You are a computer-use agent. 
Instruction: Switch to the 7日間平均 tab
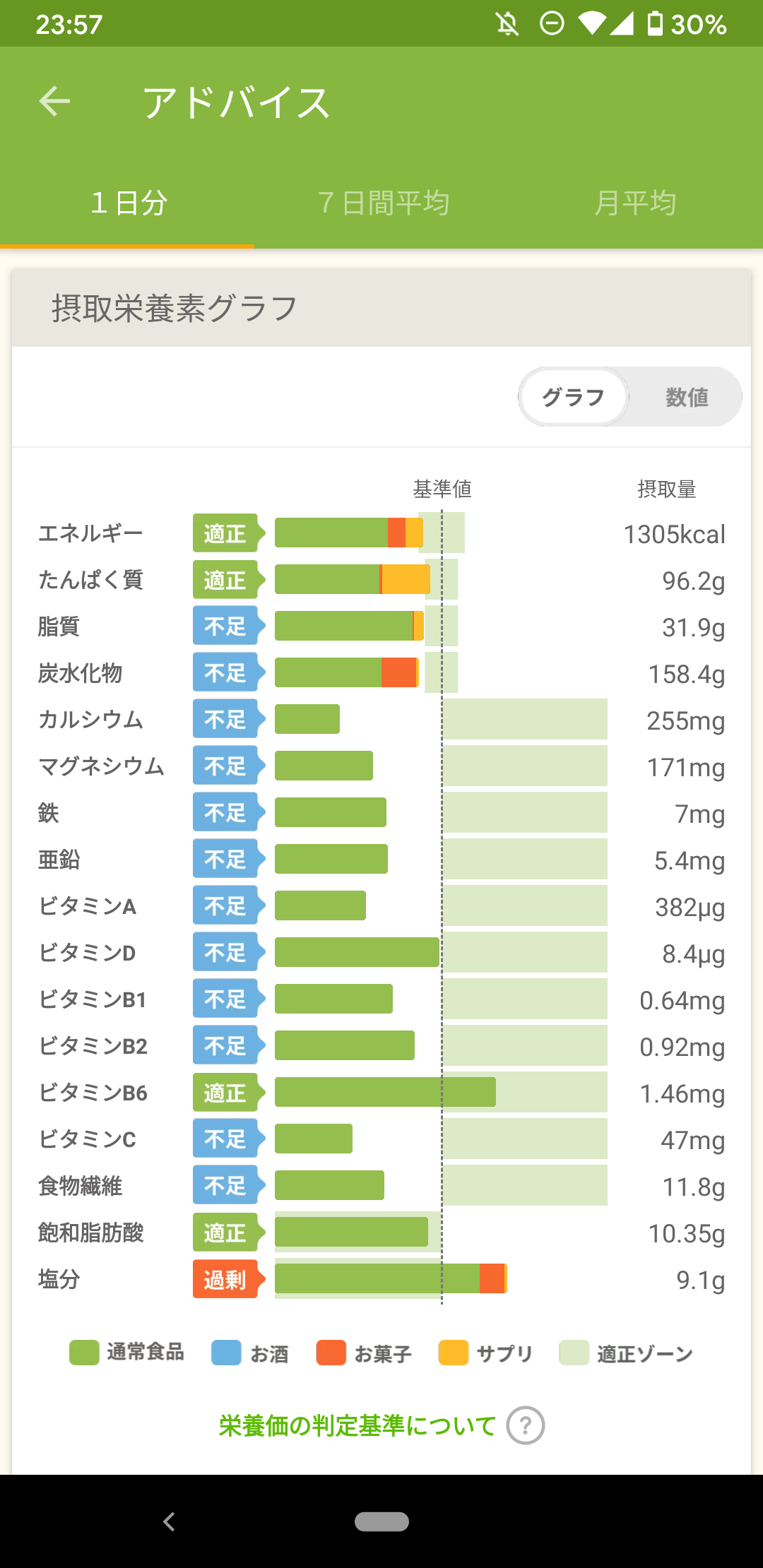pos(382,203)
